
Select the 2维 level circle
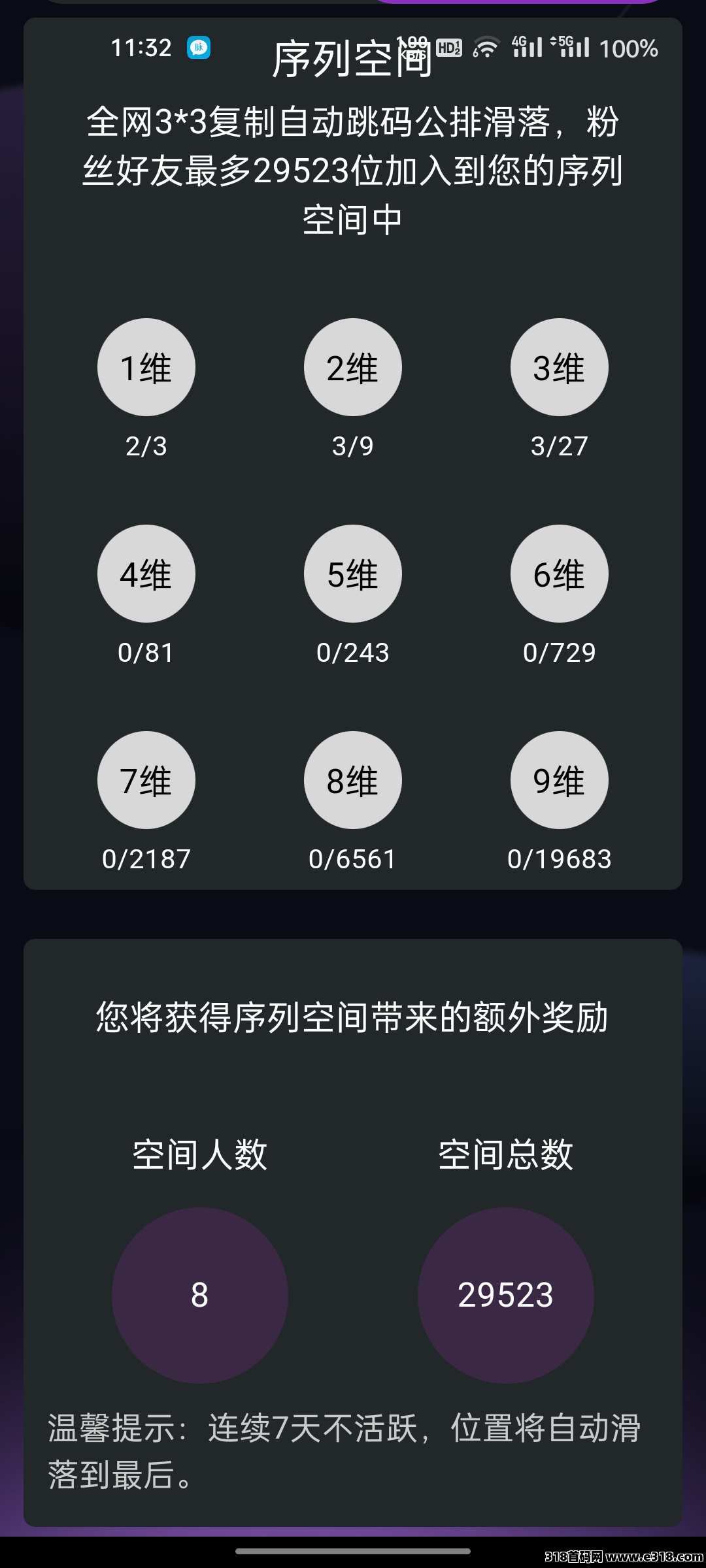[353, 367]
